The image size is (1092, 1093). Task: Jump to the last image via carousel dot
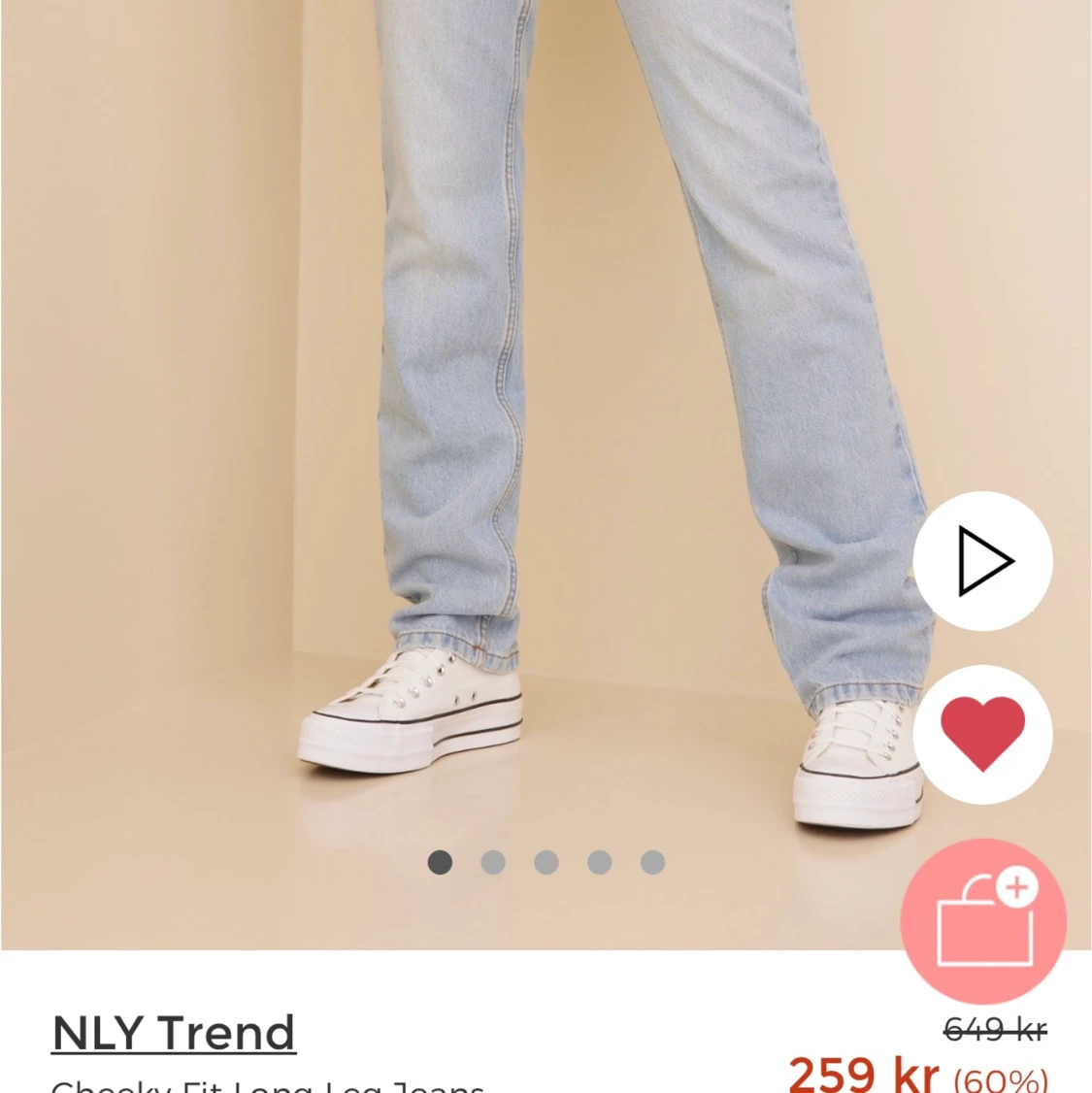tap(652, 863)
